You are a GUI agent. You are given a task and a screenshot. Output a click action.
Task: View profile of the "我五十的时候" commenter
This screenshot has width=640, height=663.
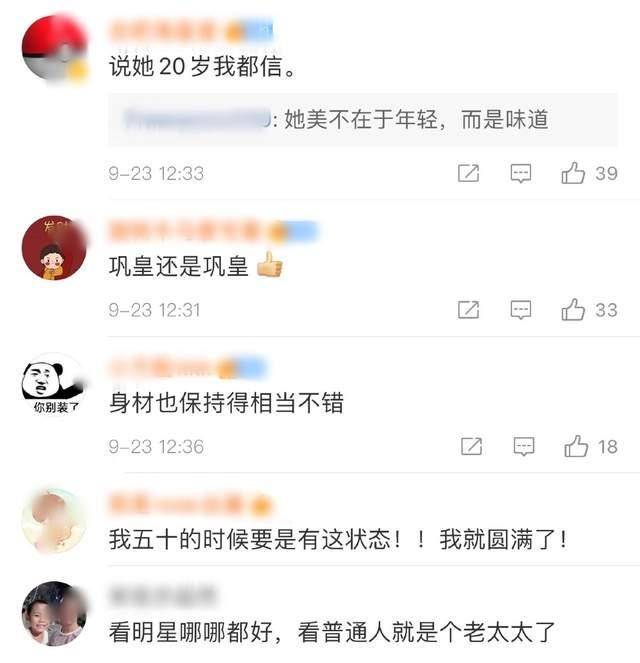tap(54, 520)
